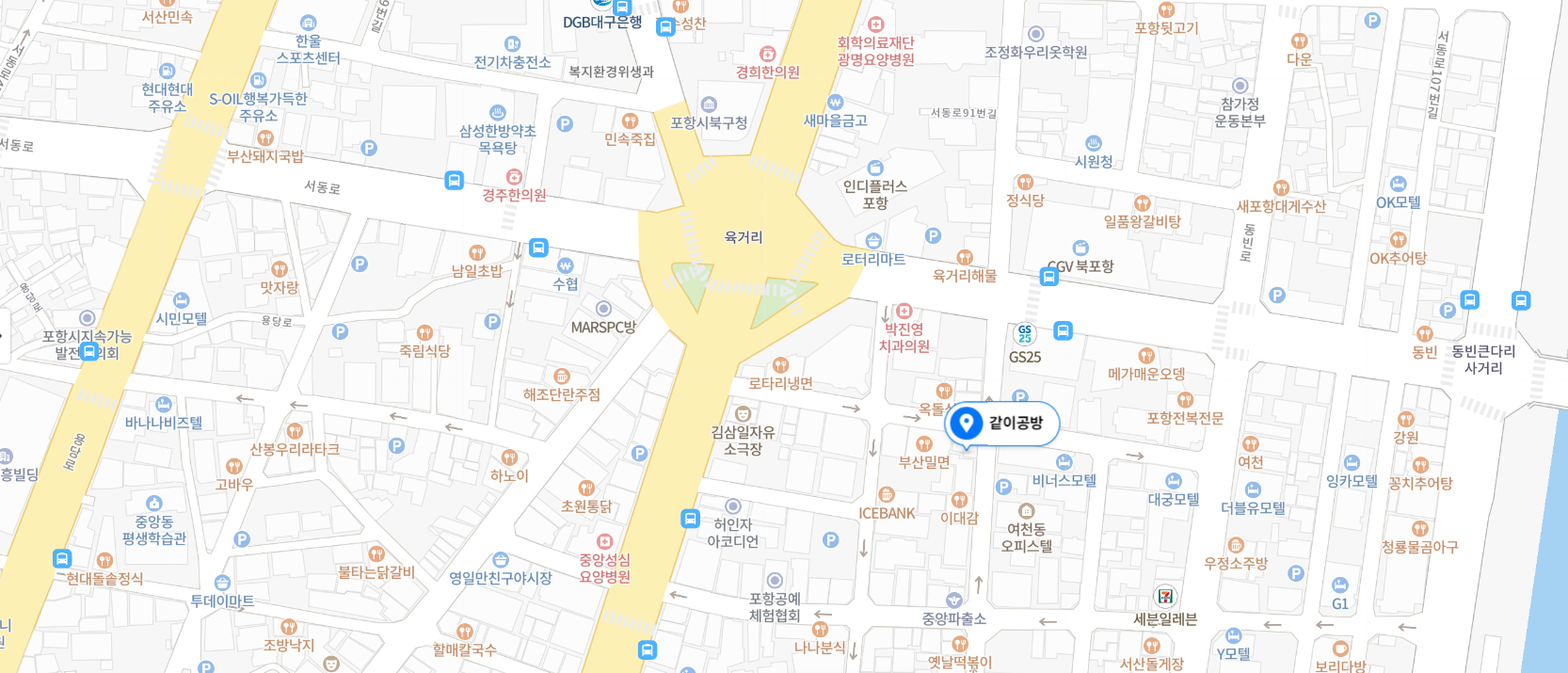Tap the bus stop next to 허인자 아코디언
Viewport: 1568px width, 673px height.
click(x=690, y=519)
